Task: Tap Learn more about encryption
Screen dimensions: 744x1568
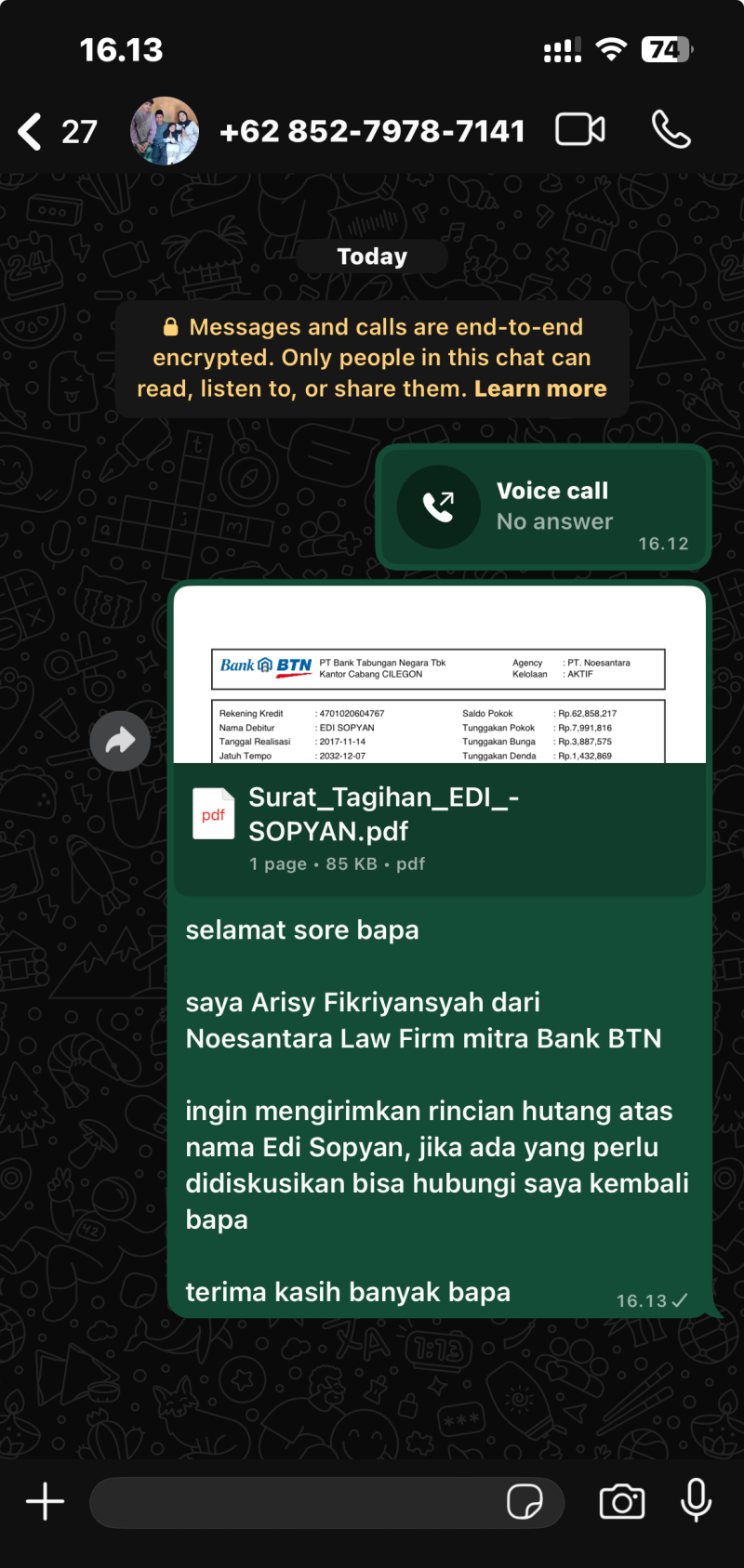Action: click(540, 389)
